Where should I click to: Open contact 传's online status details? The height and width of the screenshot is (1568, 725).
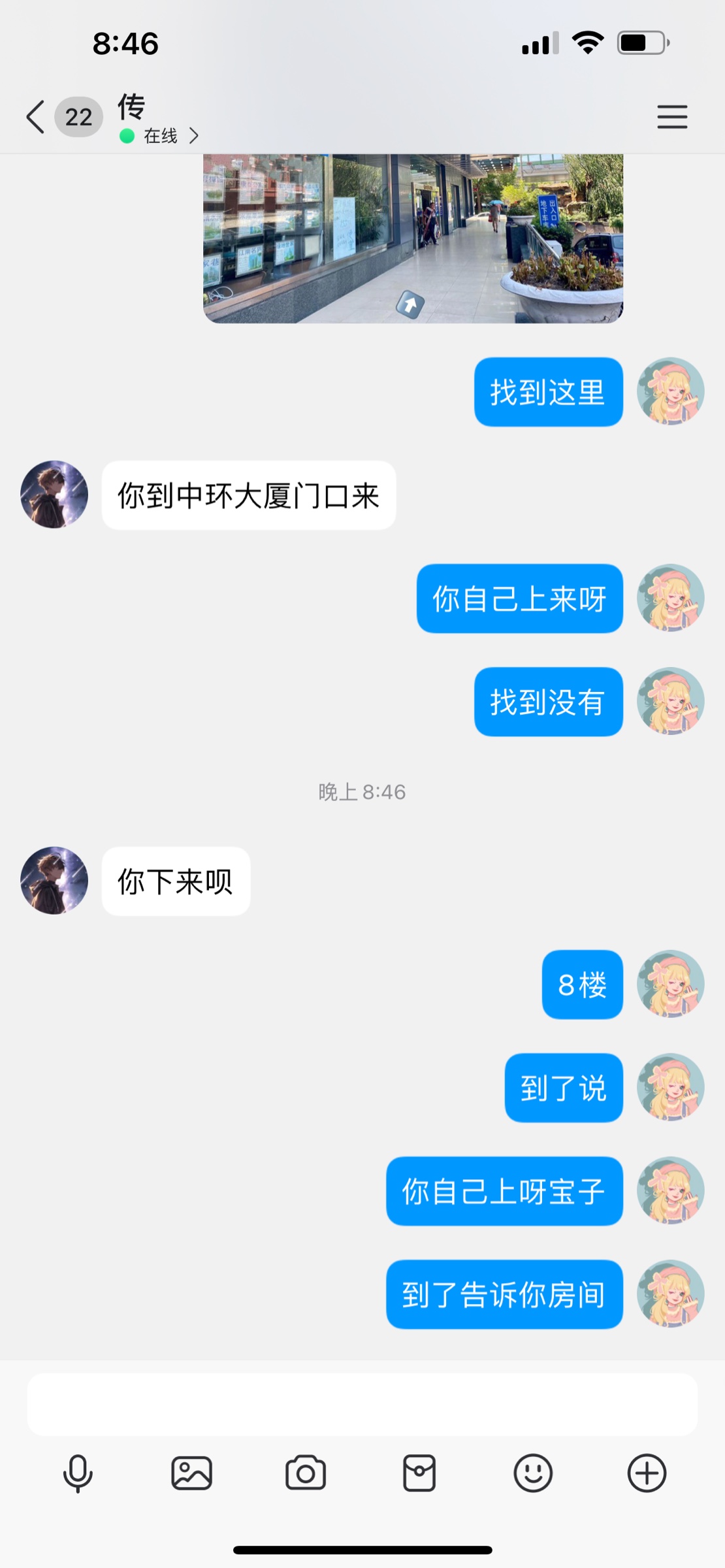(x=160, y=136)
